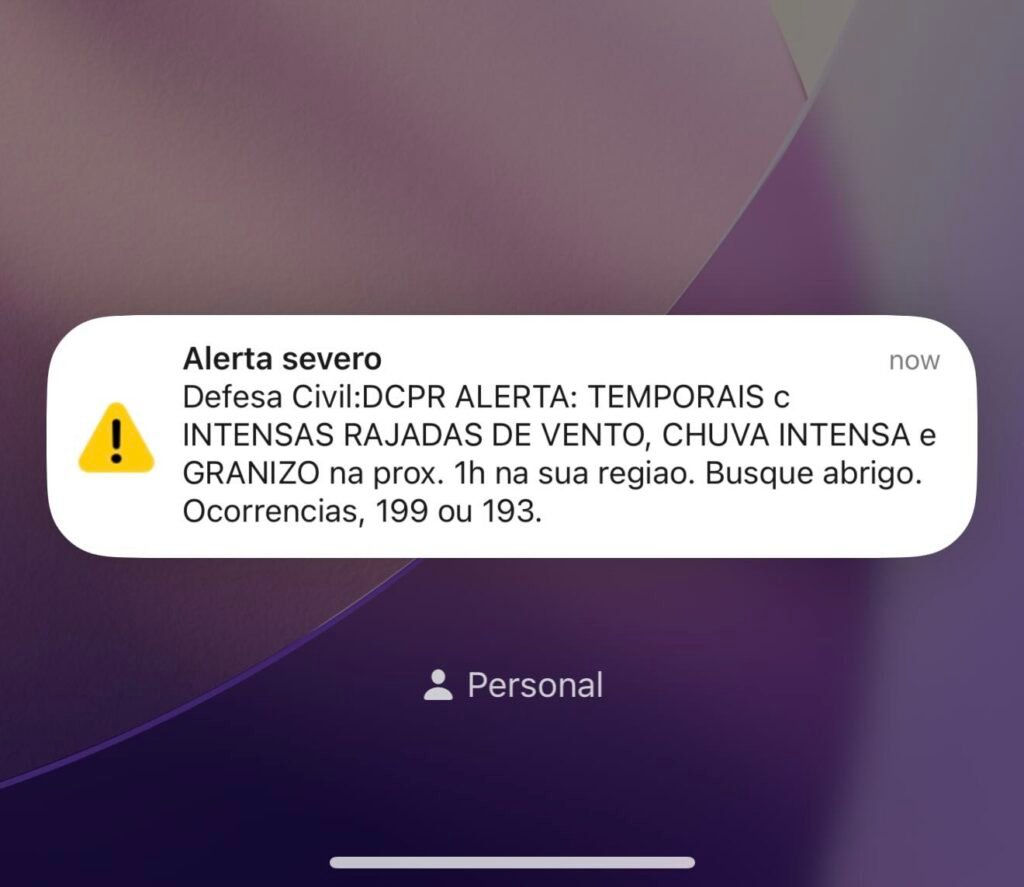1024x887 pixels.
Task: Open the Alerta severo Defesa Civil notification
Action: click(512, 437)
